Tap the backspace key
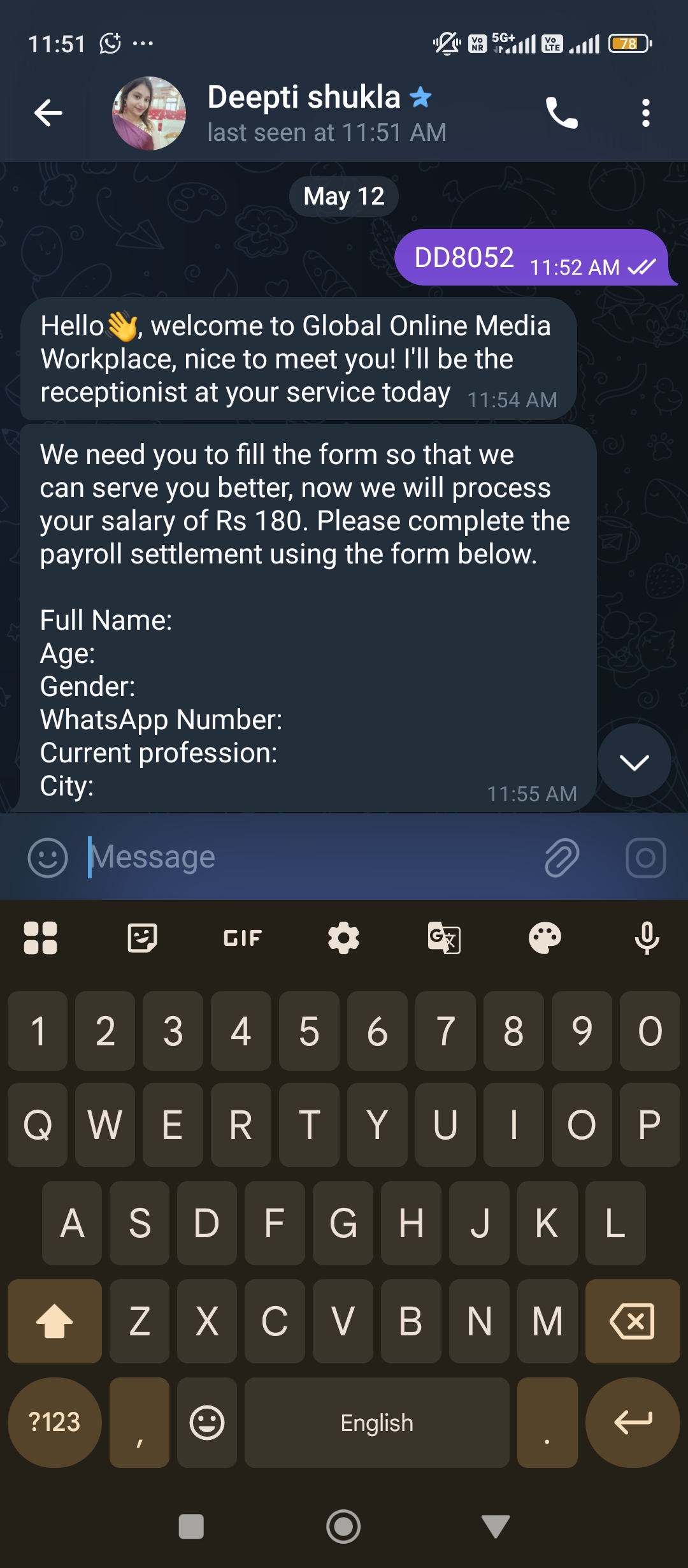This screenshot has height=1568, width=688. pyautogui.click(x=632, y=1321)
